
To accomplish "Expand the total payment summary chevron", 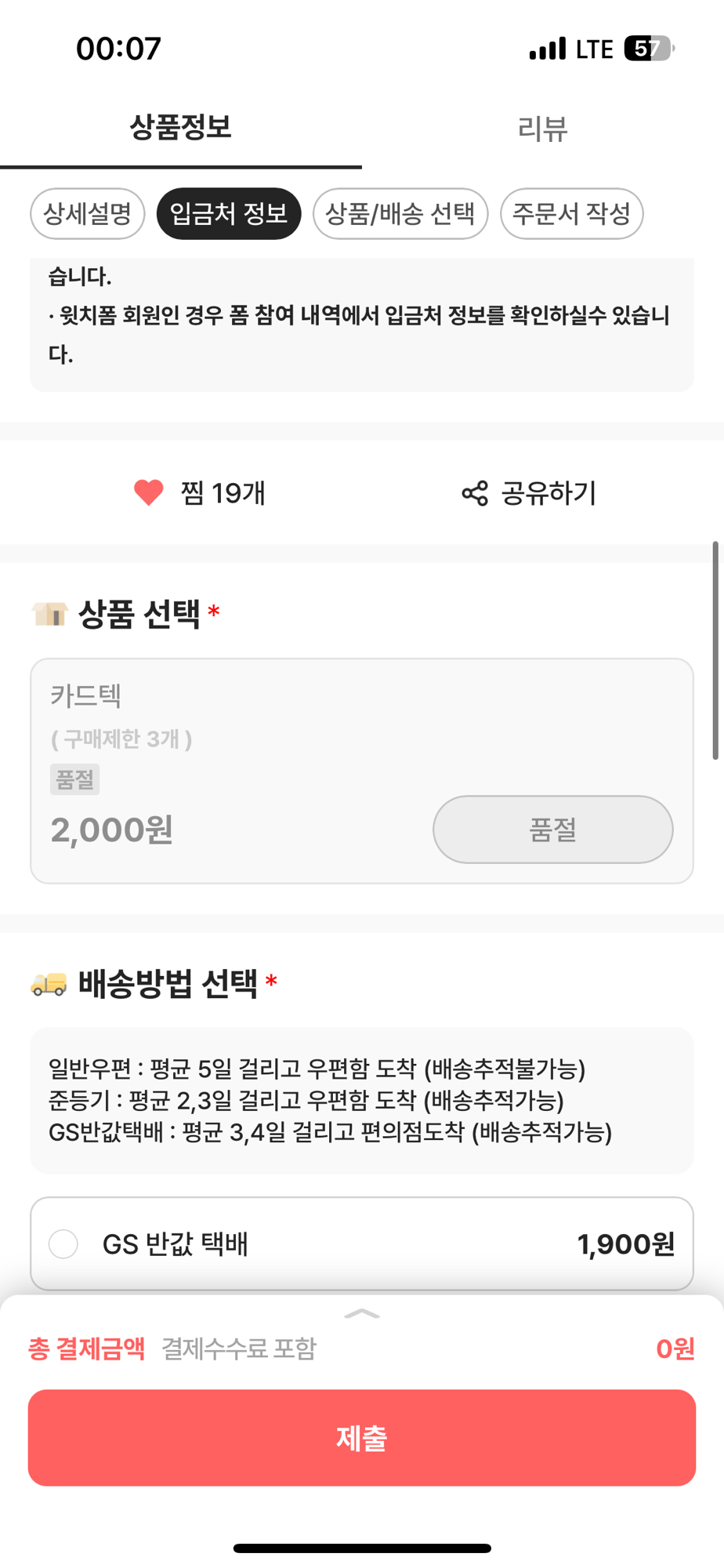I will 362,1314.
